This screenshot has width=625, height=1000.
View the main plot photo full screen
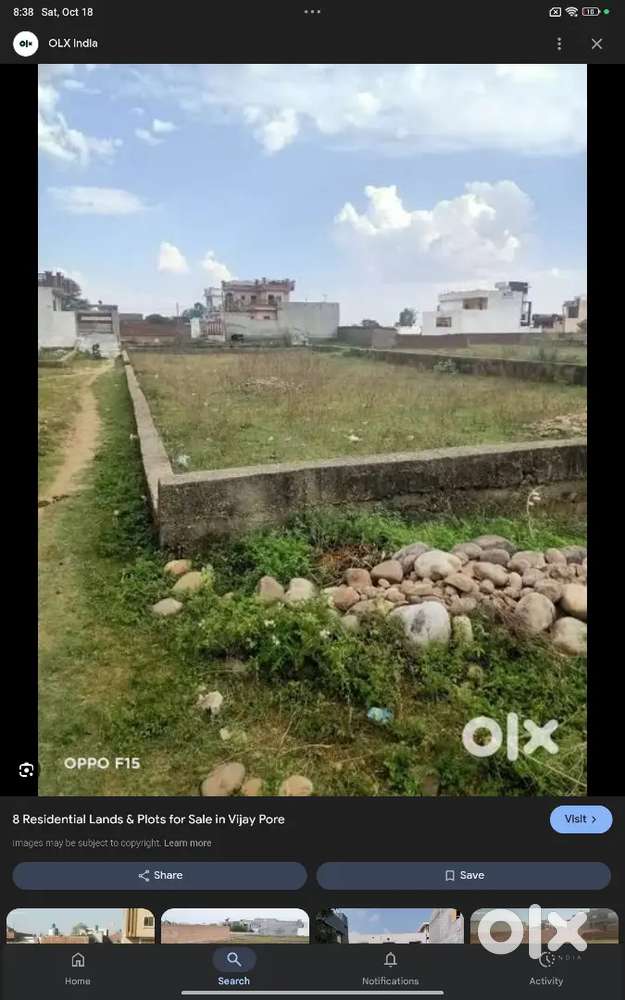(312, 430)
